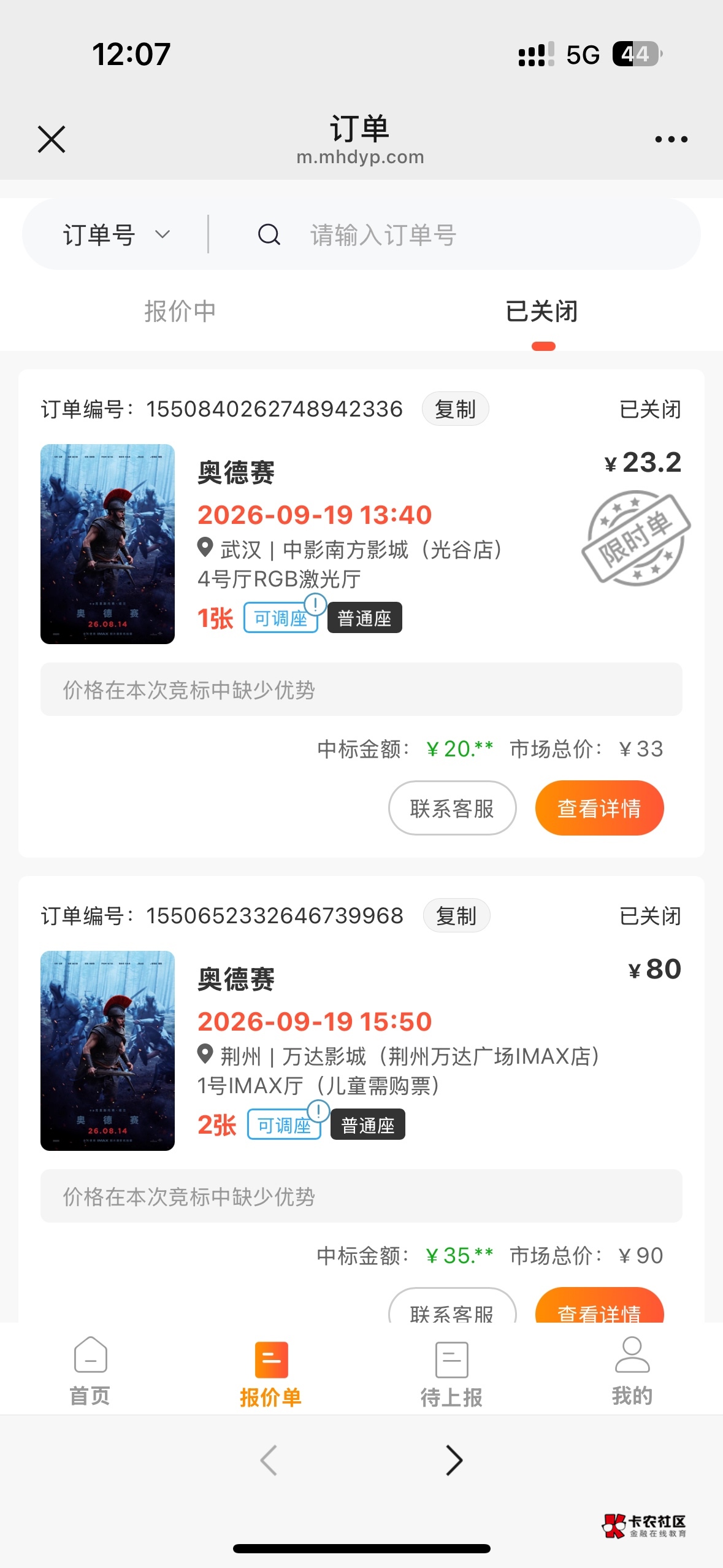Copy order number 1550840262748942336
723x1568 pixels.
pos(455,409)
